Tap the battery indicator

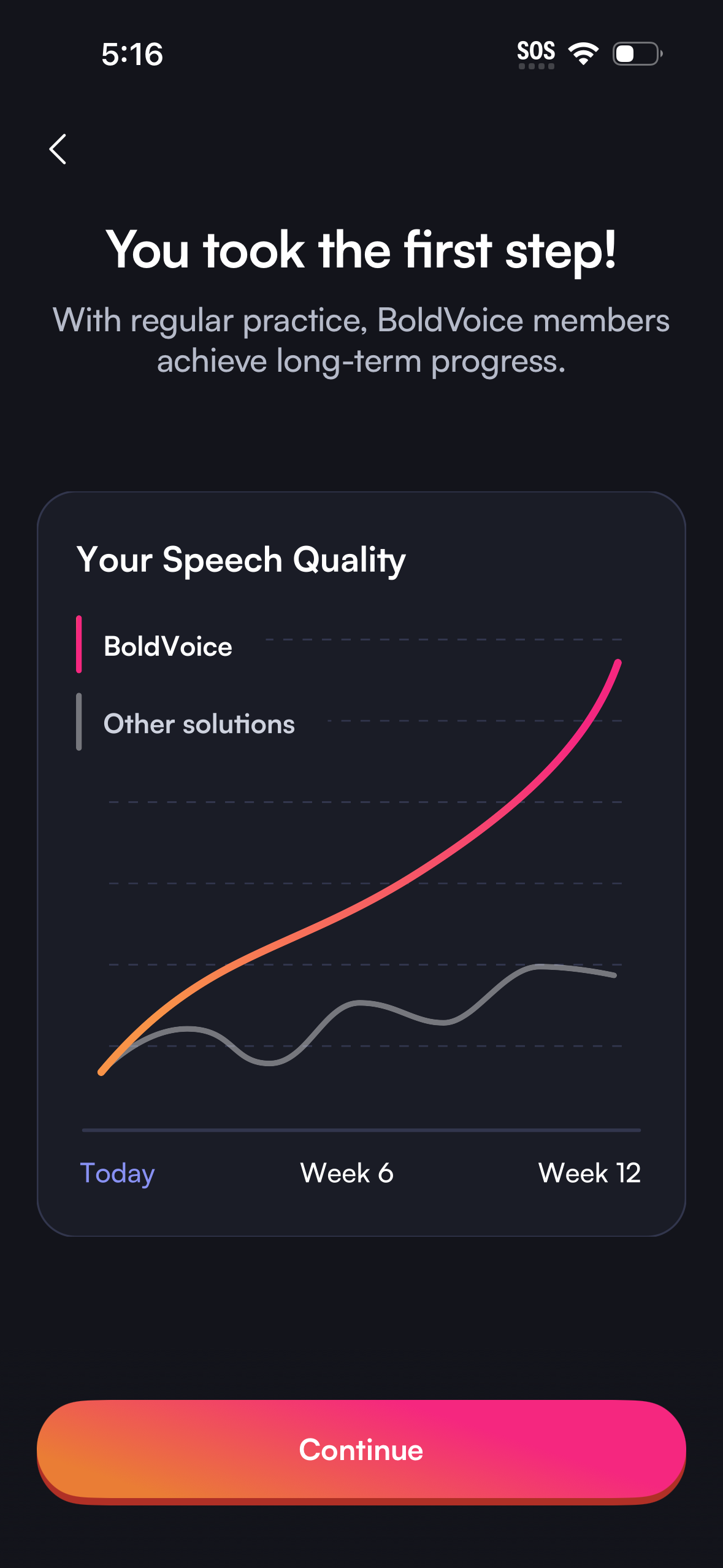click(636, 54)
